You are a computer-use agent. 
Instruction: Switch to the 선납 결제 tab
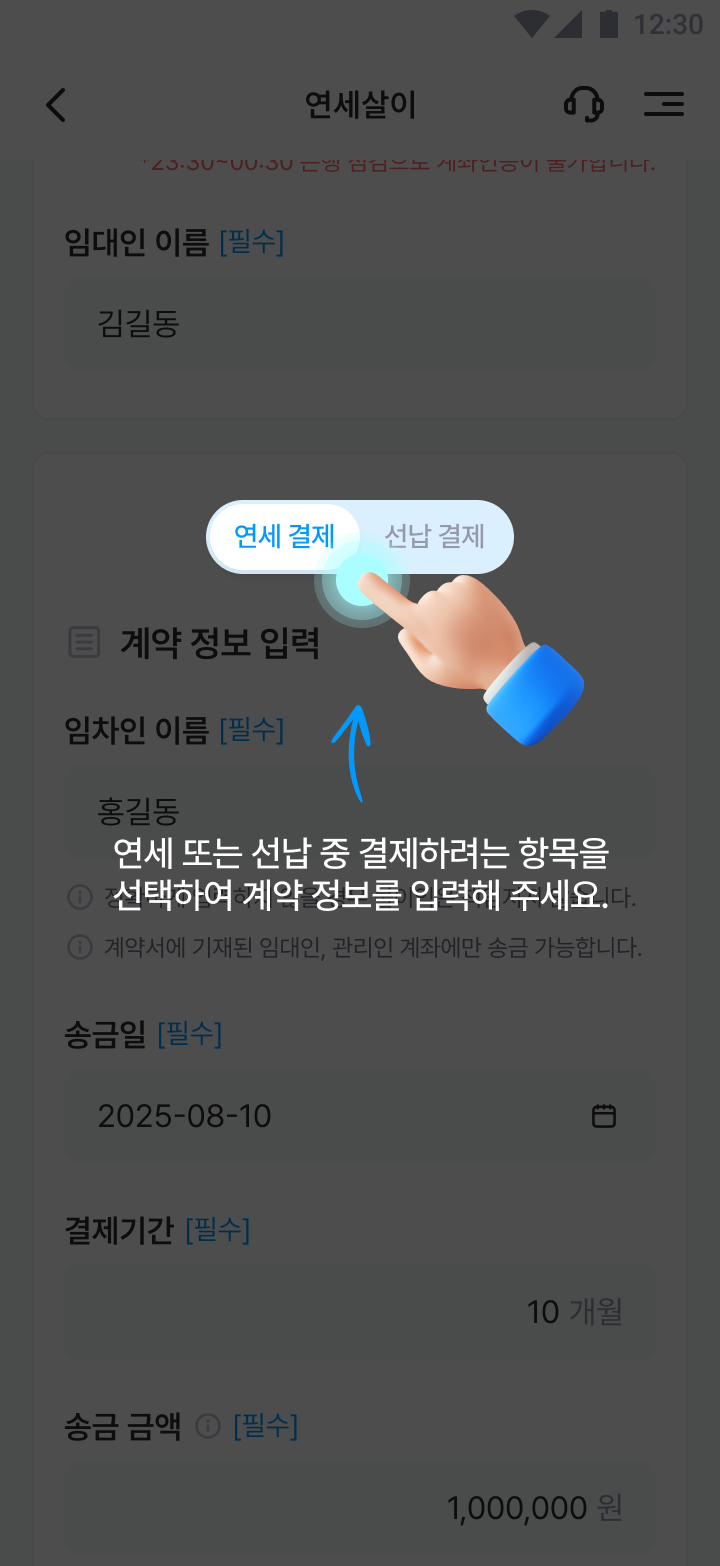435,537
